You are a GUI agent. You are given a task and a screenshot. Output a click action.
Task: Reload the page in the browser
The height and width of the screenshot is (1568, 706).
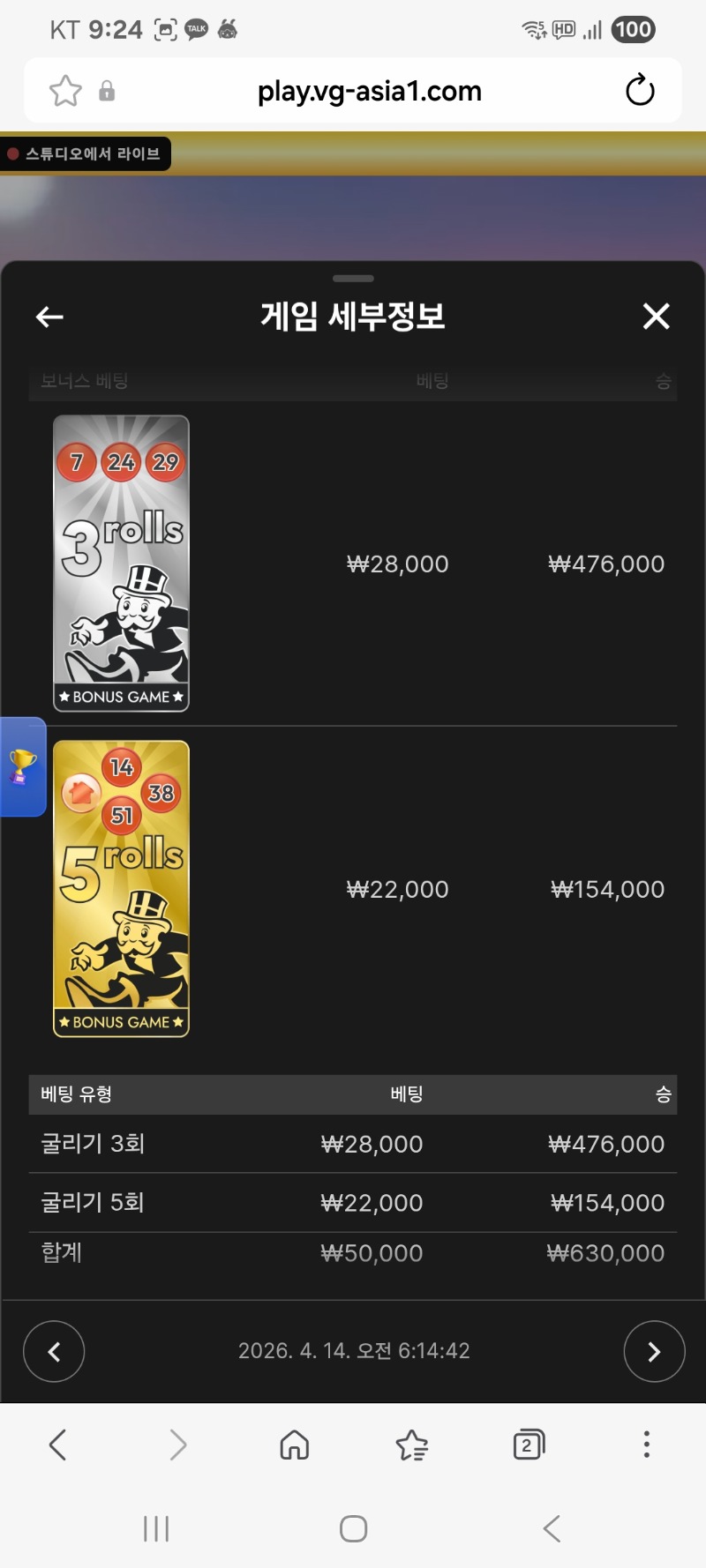tap(640, 91)
